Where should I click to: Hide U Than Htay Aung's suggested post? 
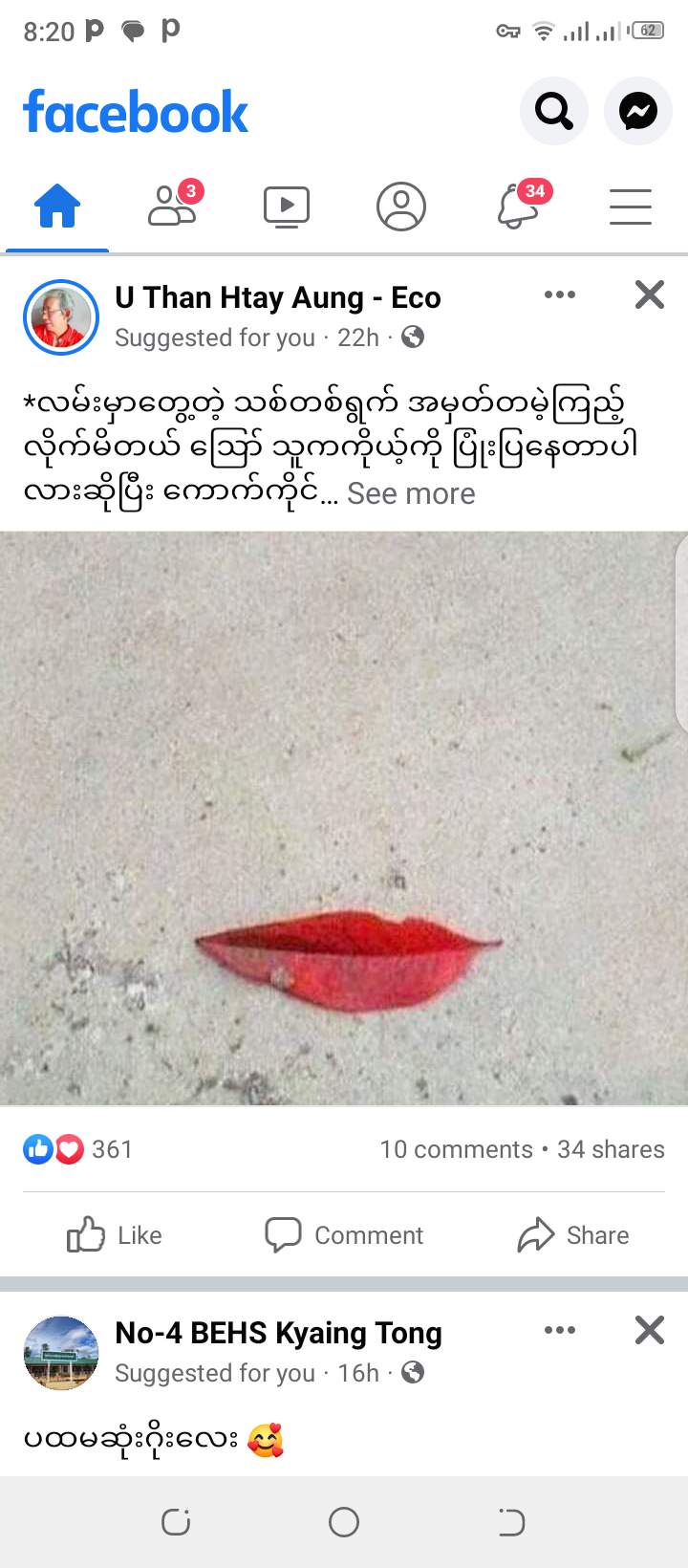click(x=650, y=294)
